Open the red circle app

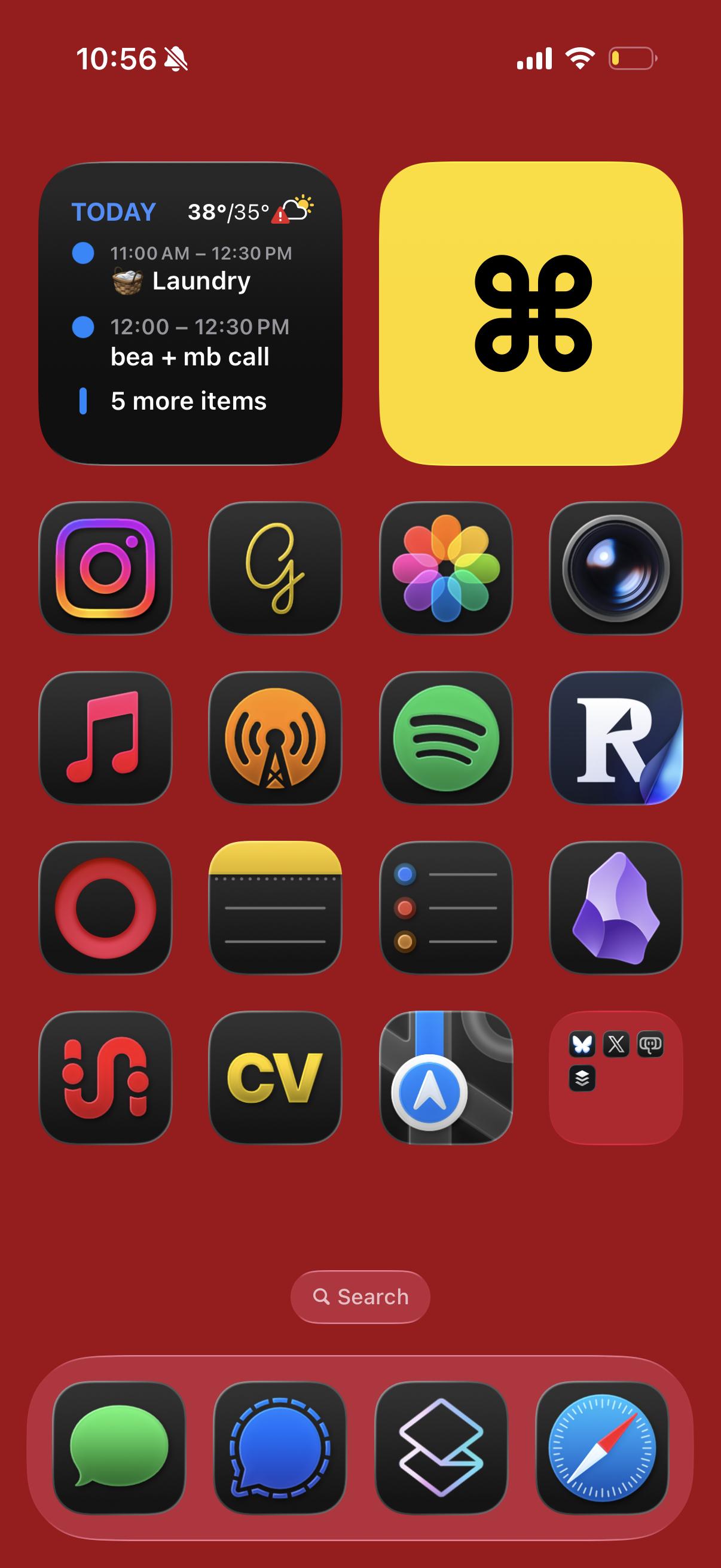point(105,908)
